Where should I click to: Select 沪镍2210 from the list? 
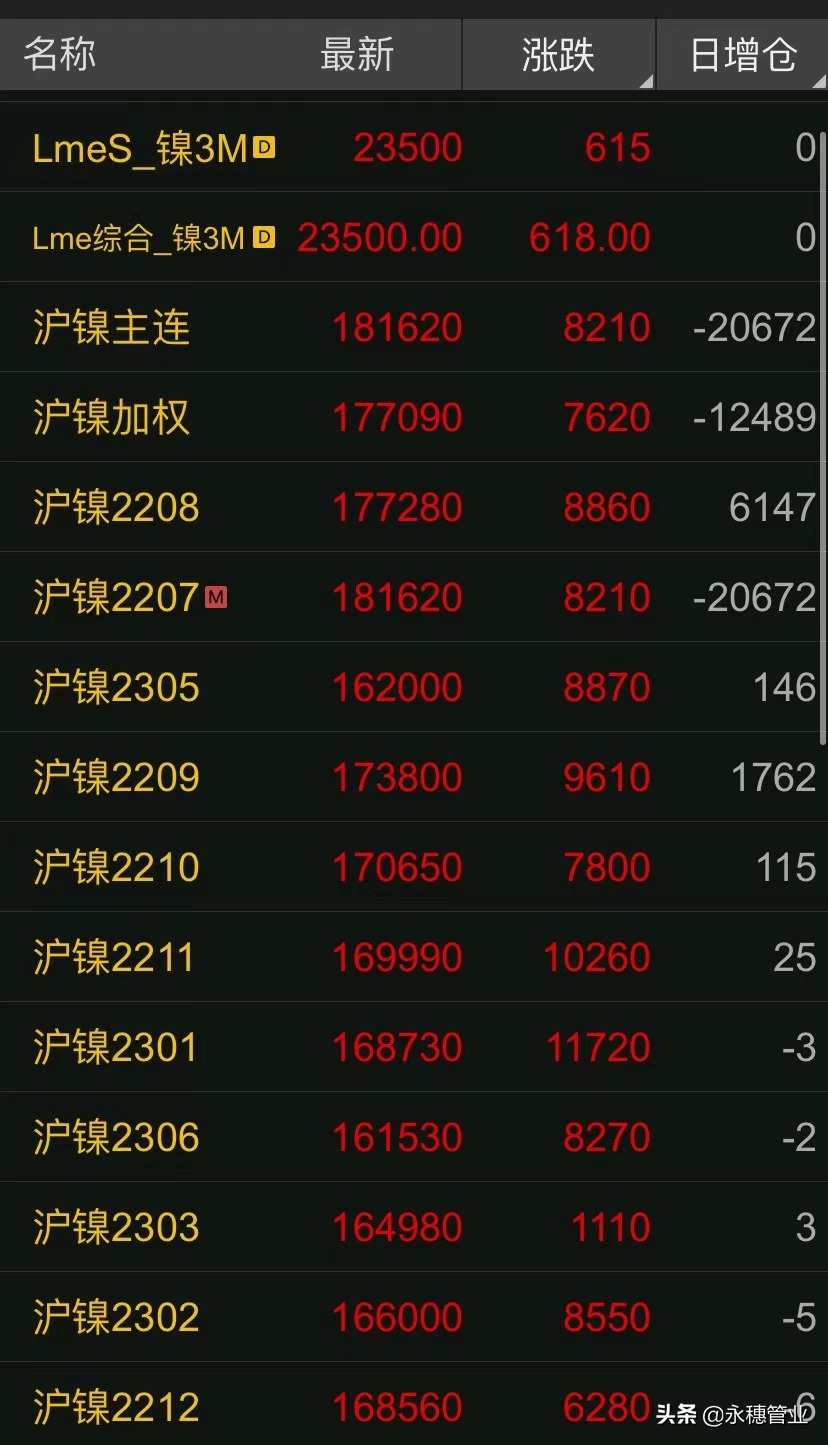pyautogui.click(x=414, y=867)
